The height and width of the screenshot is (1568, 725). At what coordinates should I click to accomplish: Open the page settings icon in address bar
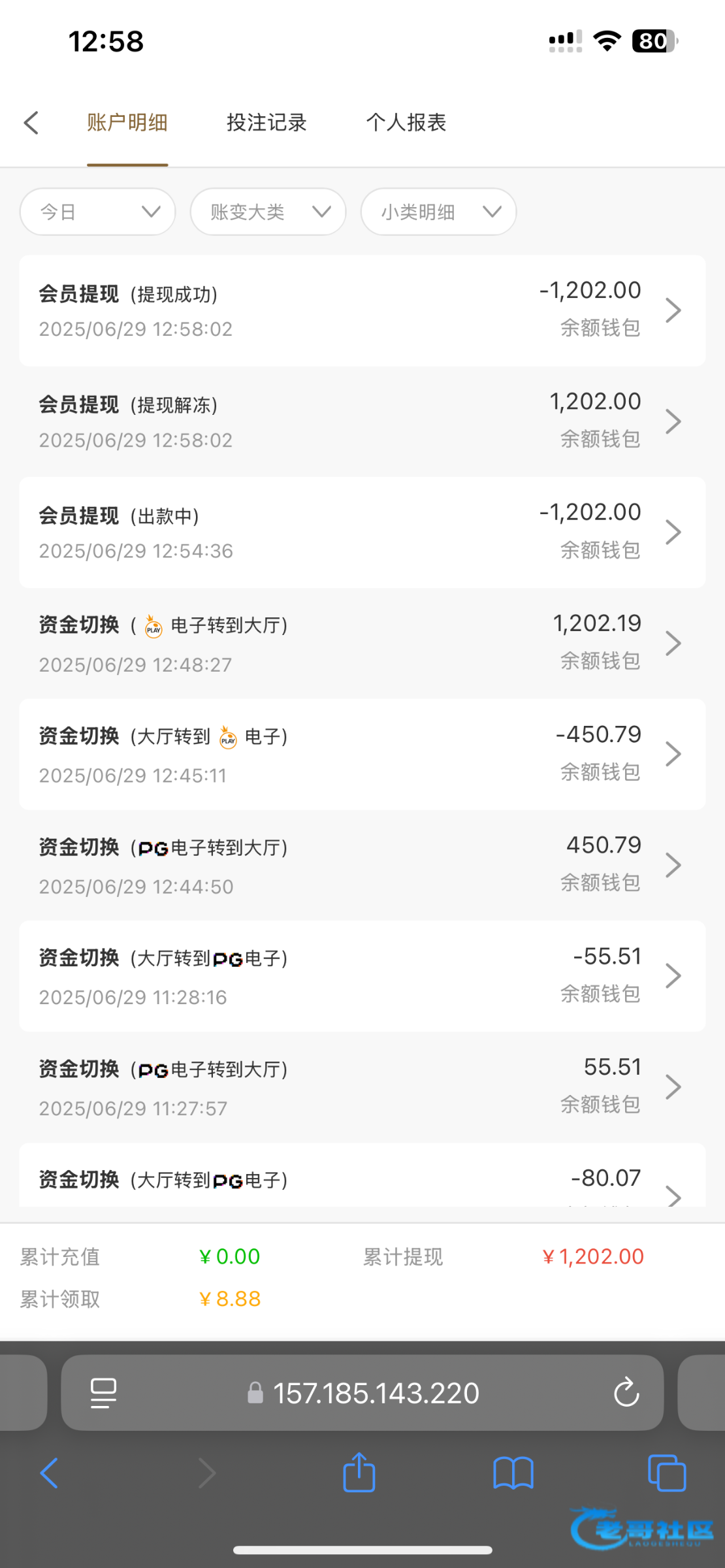[103, 1393]
